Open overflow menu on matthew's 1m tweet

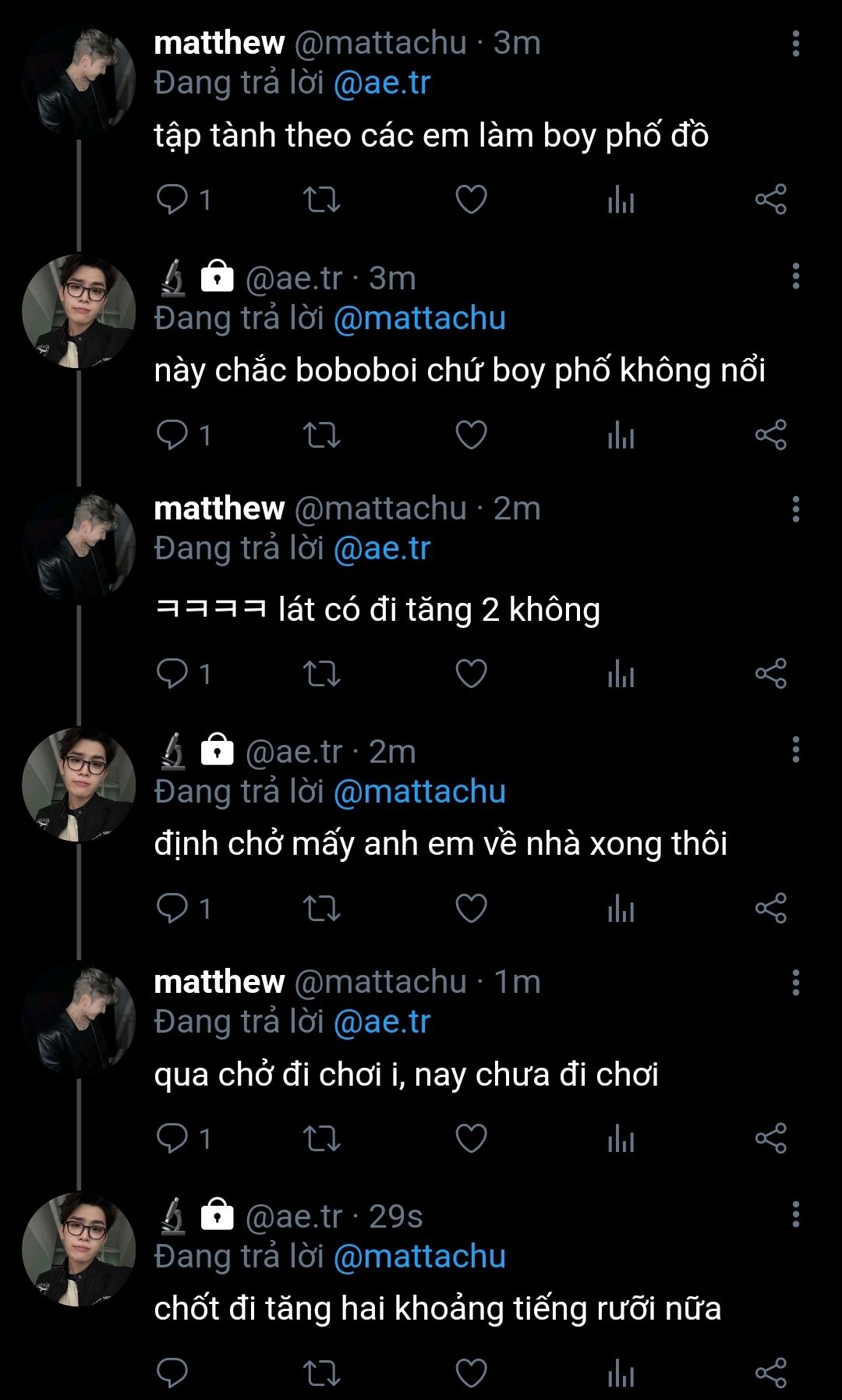pos(795,983)
